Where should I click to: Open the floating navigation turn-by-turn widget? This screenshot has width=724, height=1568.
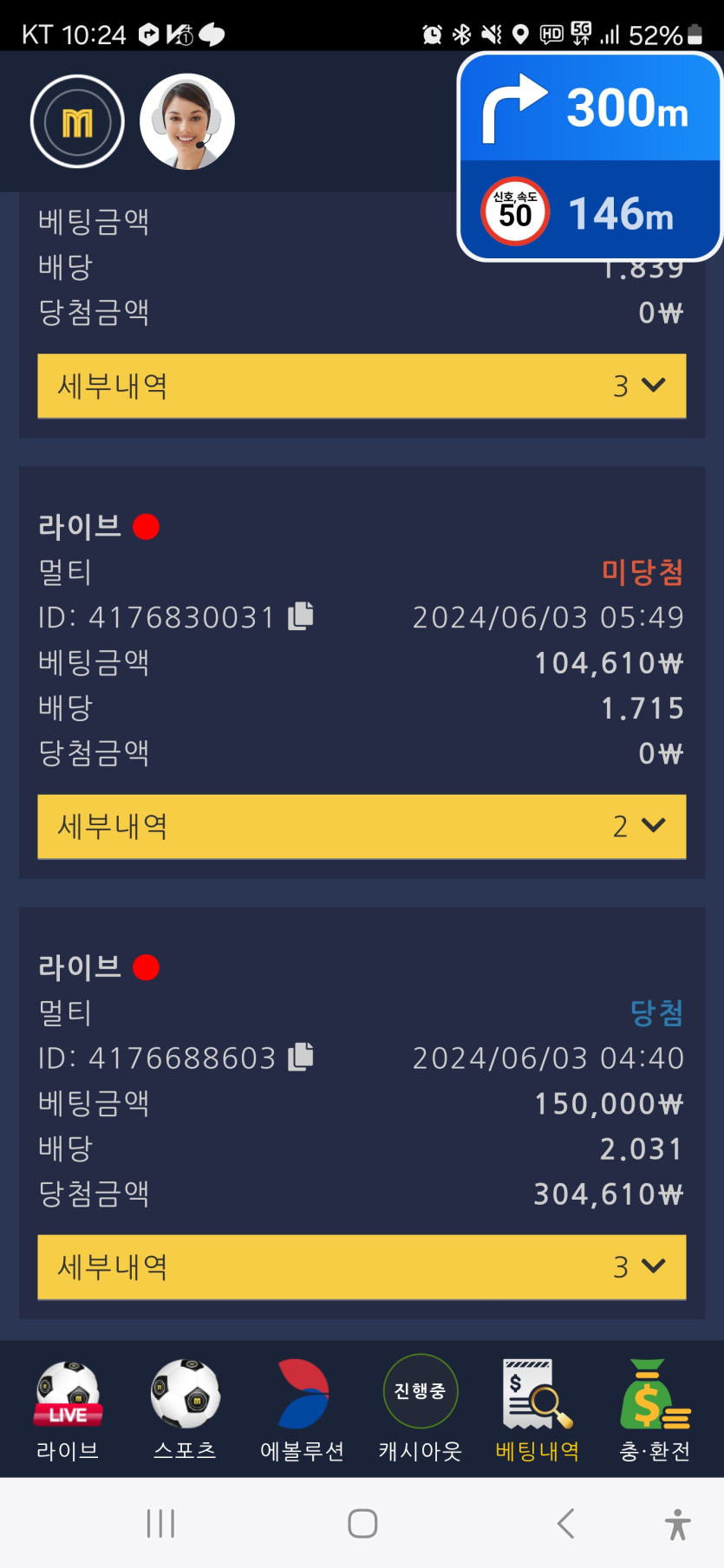click(x=590, y=157)
